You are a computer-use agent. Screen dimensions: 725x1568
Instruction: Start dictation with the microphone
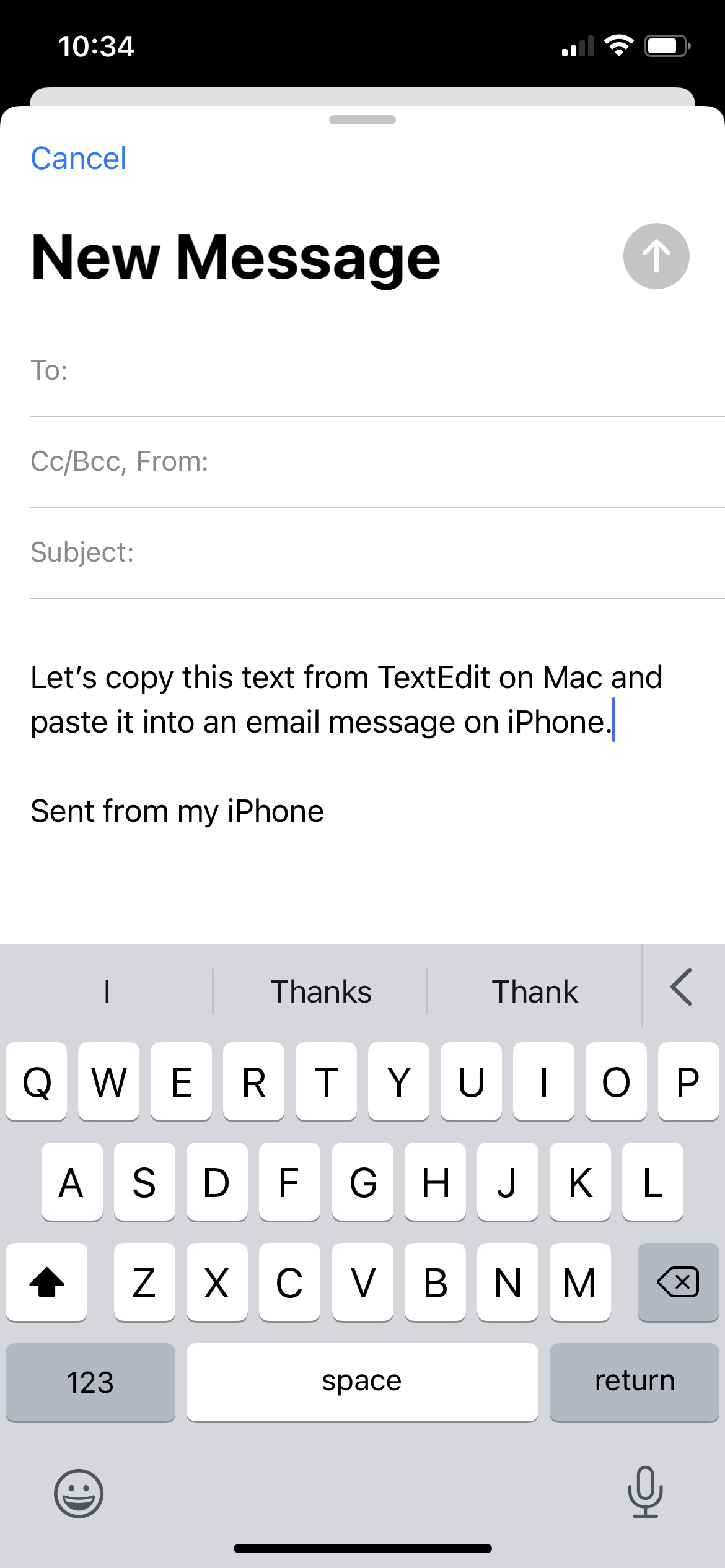point(646,1492)
